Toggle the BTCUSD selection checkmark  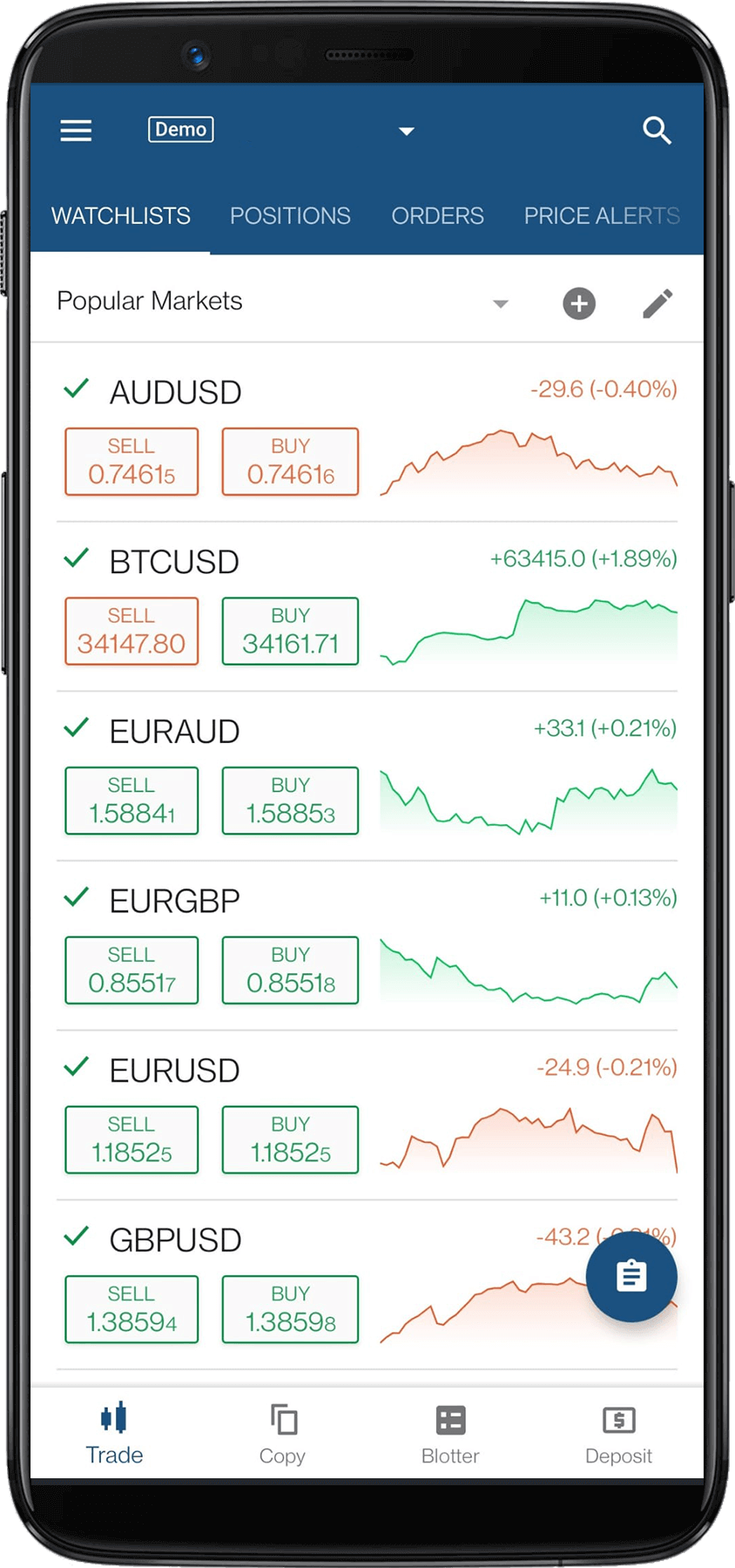78,558
